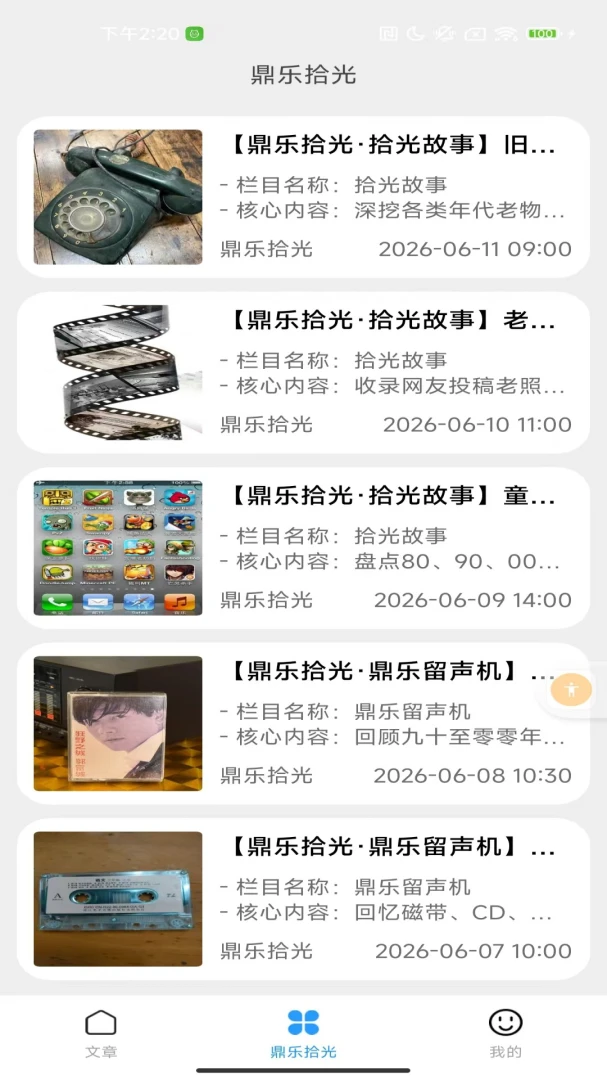Select the 鼎乐拾光 bottom tab

[303, 1034]
